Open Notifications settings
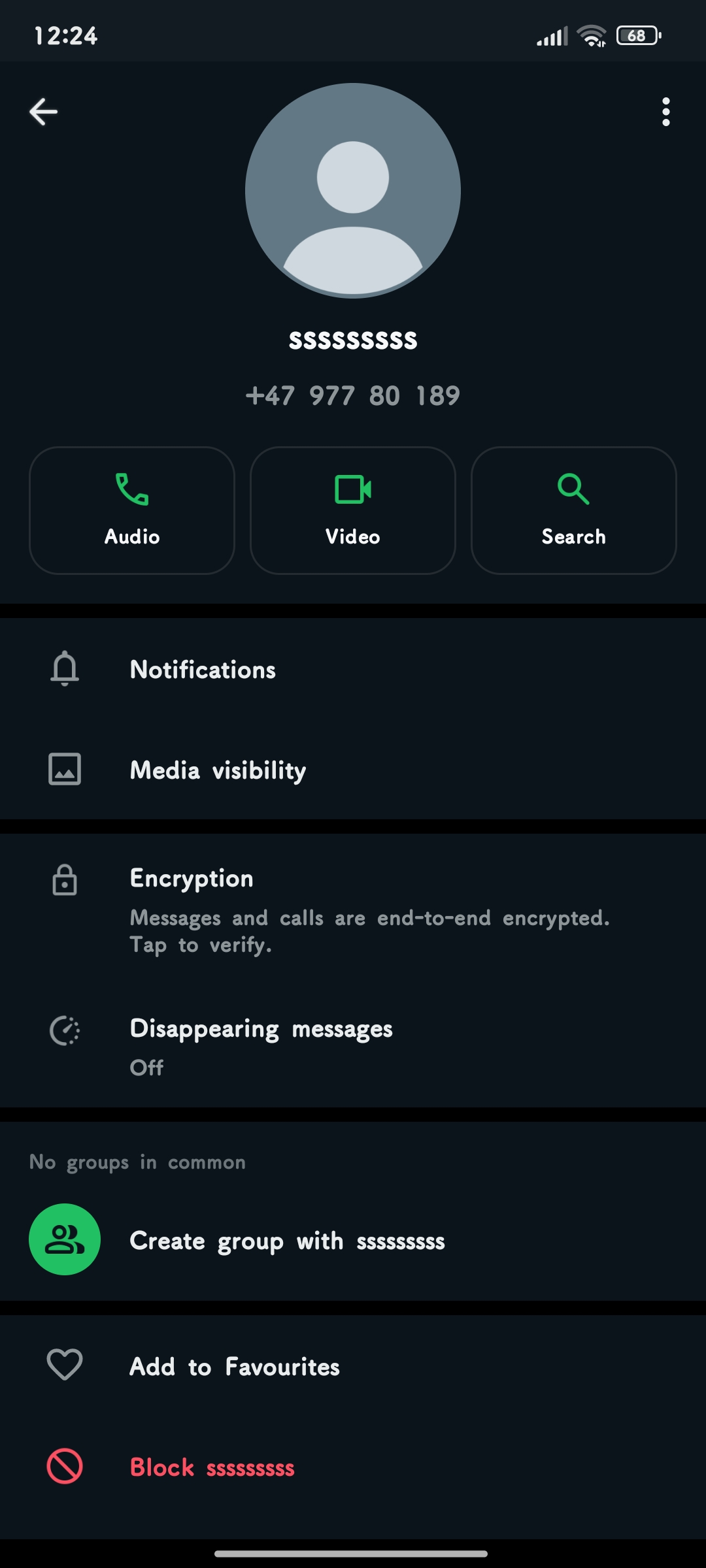The height and width of the screenshot is (1568, 706). click(353, 669)
